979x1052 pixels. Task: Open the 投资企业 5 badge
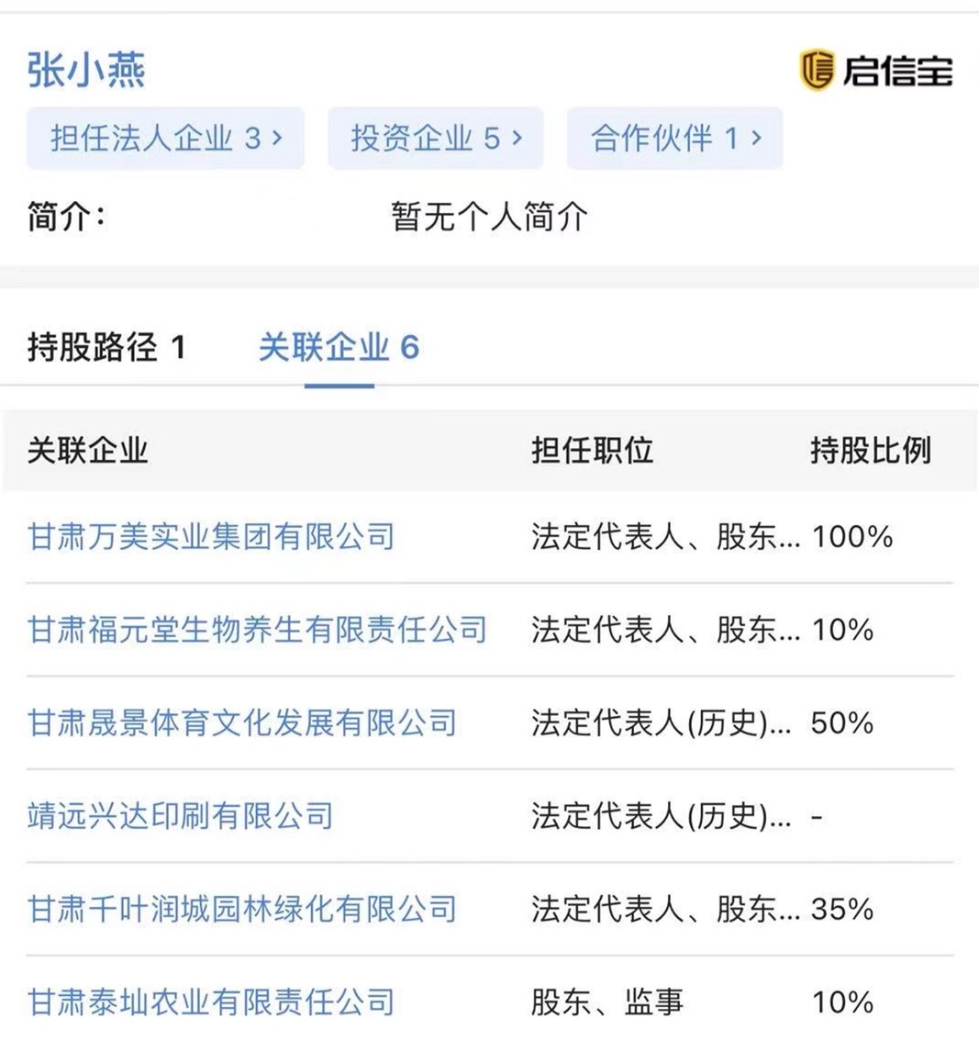[435, 138]
